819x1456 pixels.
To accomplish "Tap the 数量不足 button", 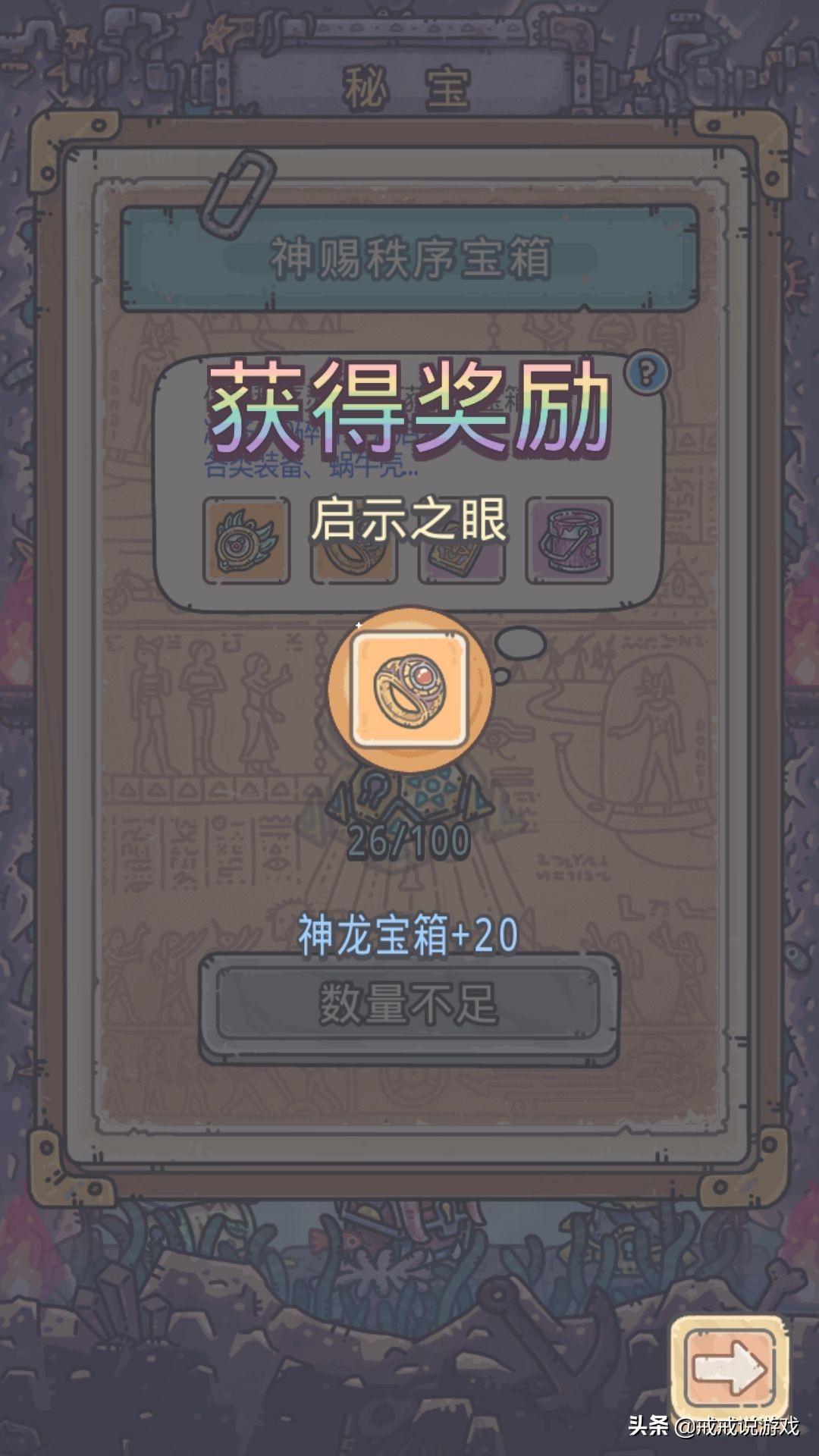I will 409,1004.
